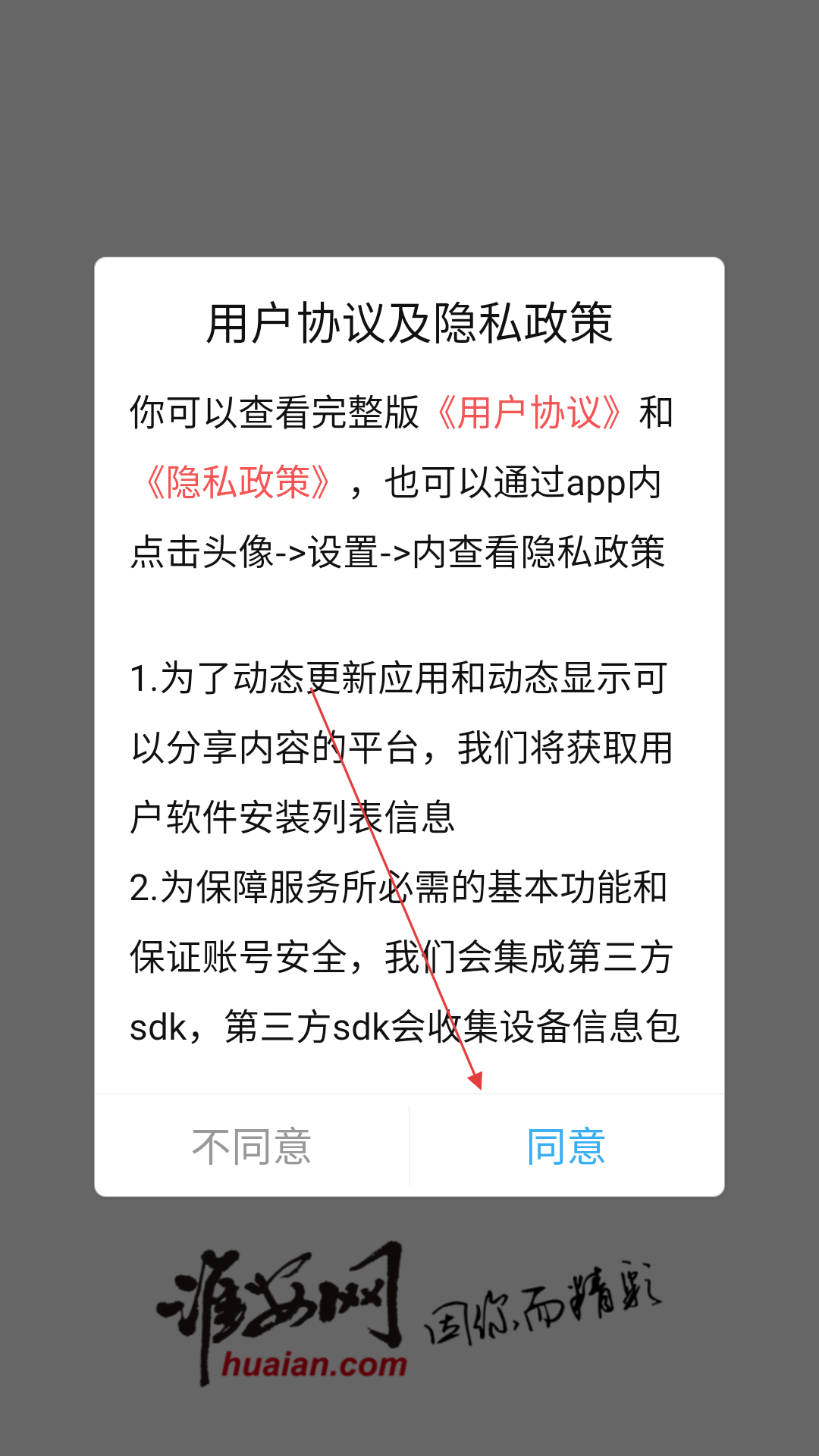Open the 《隐私政策》 link
The height and width of the screenshot is (1456, 819).
pyautogui.click(x=238, y=482)
